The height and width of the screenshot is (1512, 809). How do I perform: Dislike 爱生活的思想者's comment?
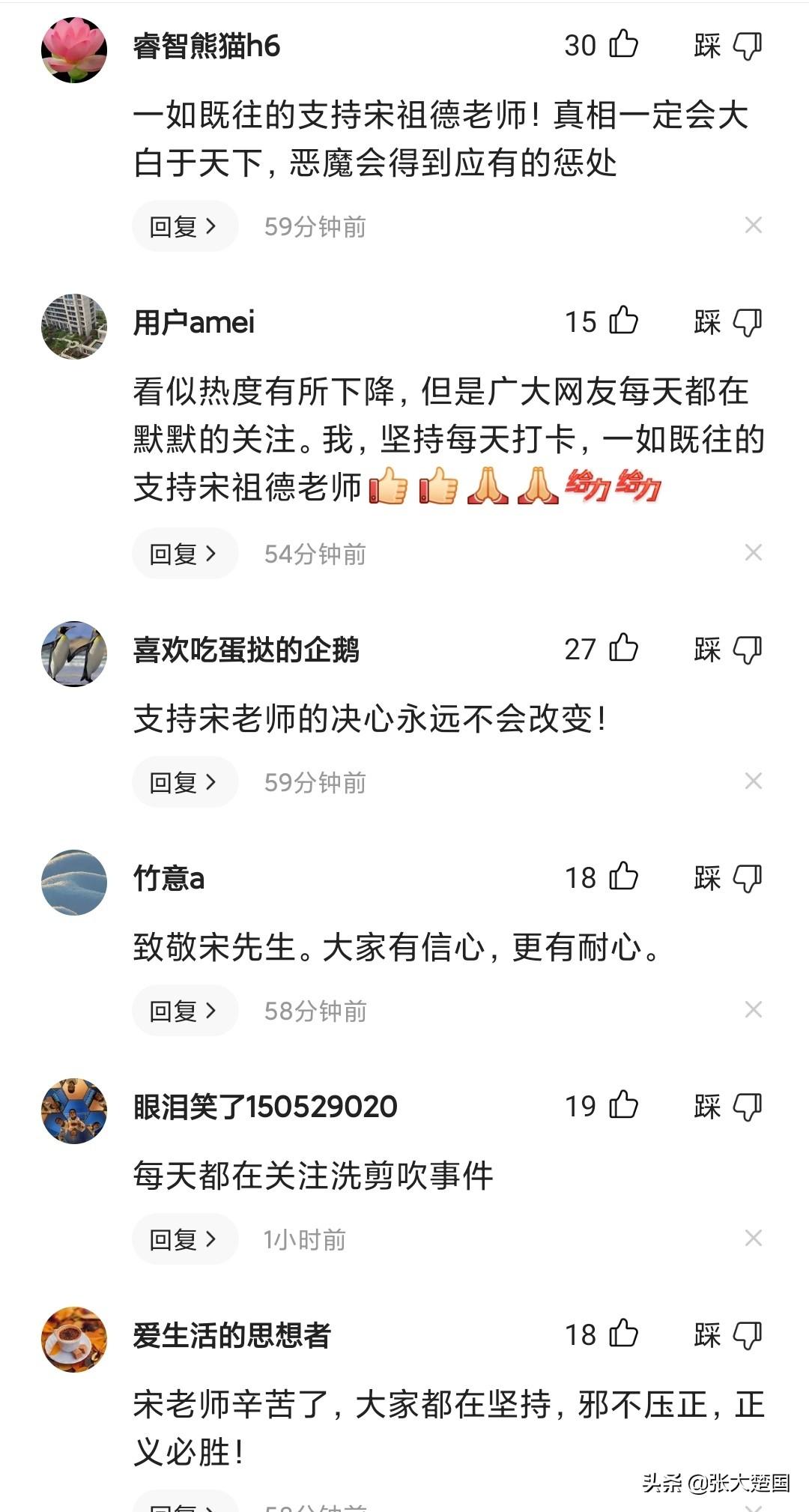point(727,1335)
